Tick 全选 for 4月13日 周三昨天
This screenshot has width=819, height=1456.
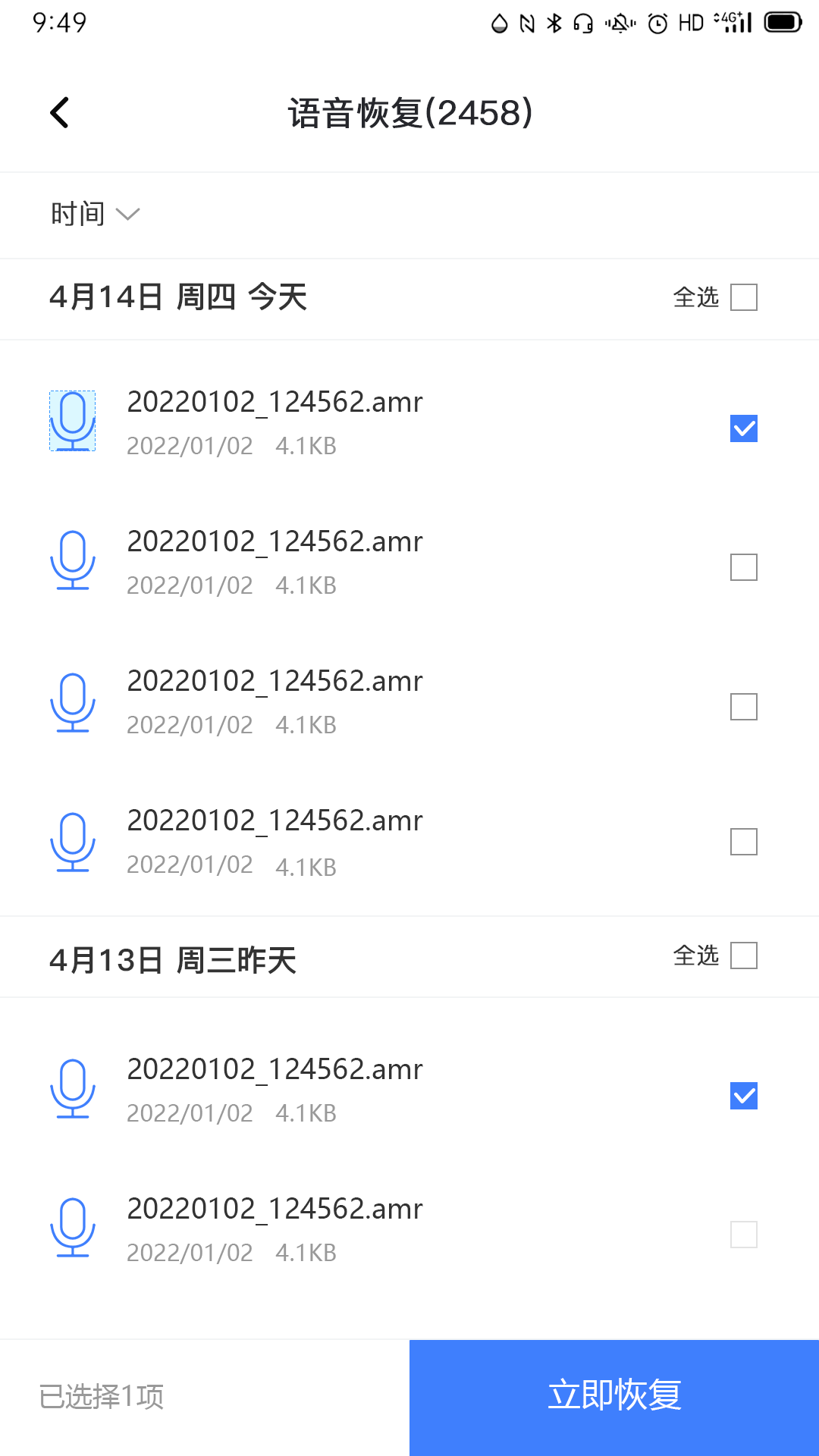[743, 955]
